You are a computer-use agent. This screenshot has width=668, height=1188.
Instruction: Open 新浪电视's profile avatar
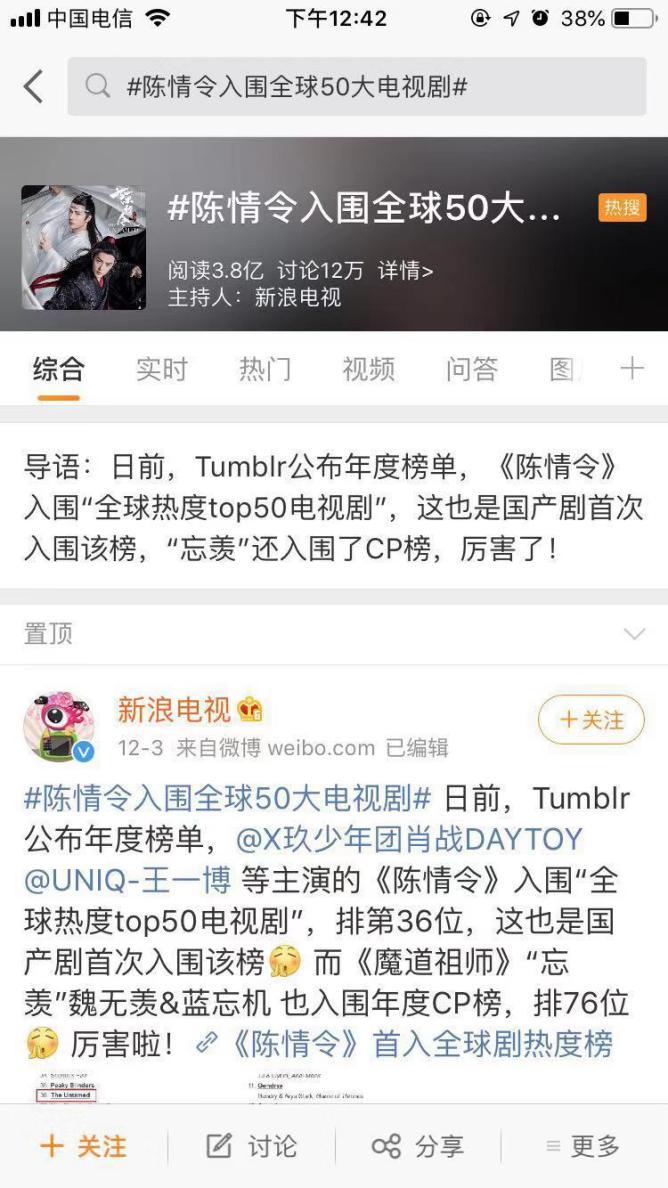click(58, 726)
